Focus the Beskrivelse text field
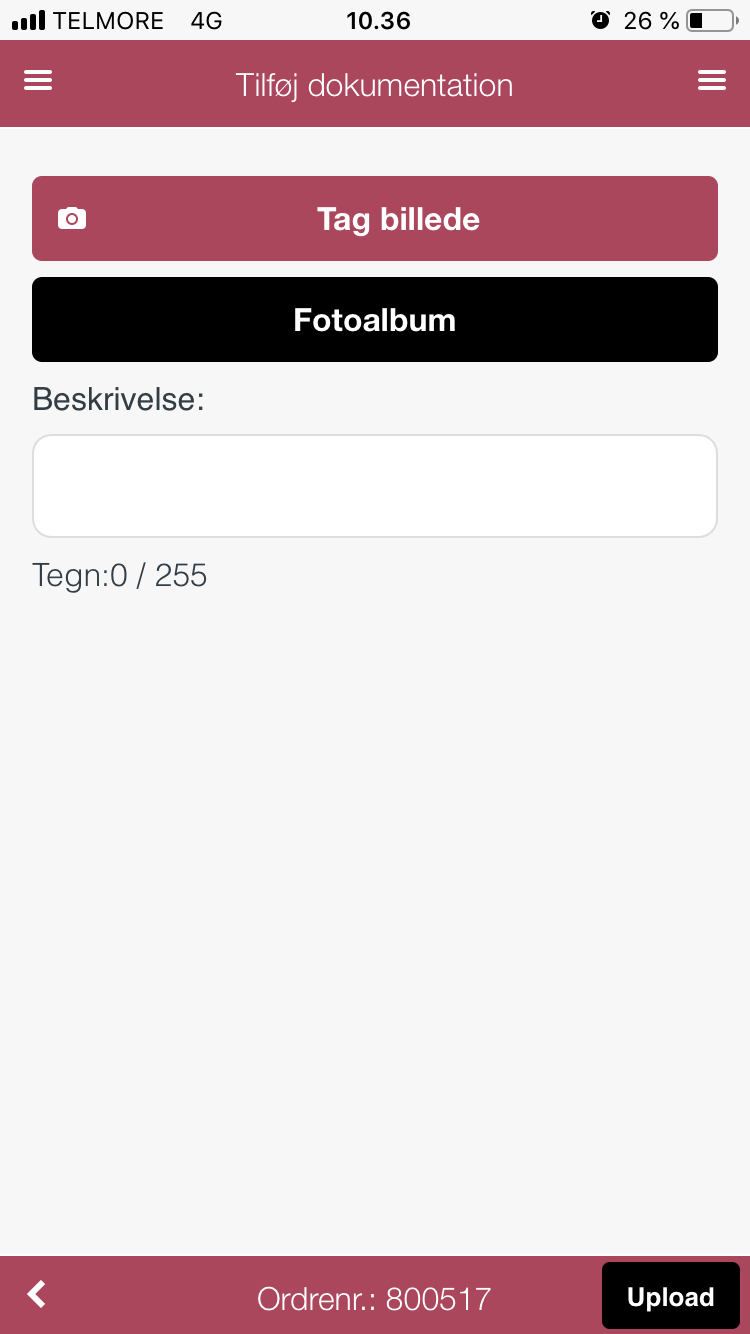This screenshot has height=1334, width=750. [x=375, y=486]
